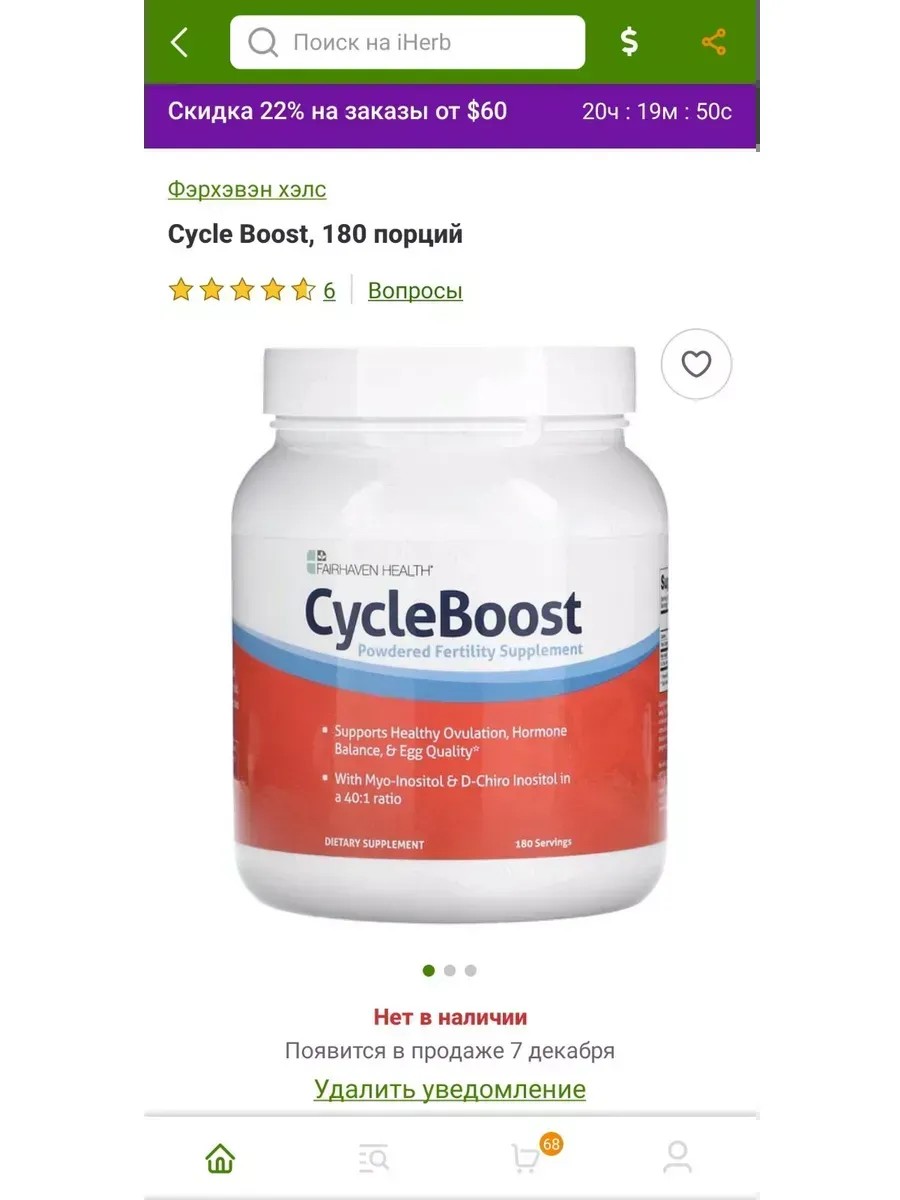900x1200 pixels.
Task: Open the Вопросы link
Action: (x=415, y=291)
